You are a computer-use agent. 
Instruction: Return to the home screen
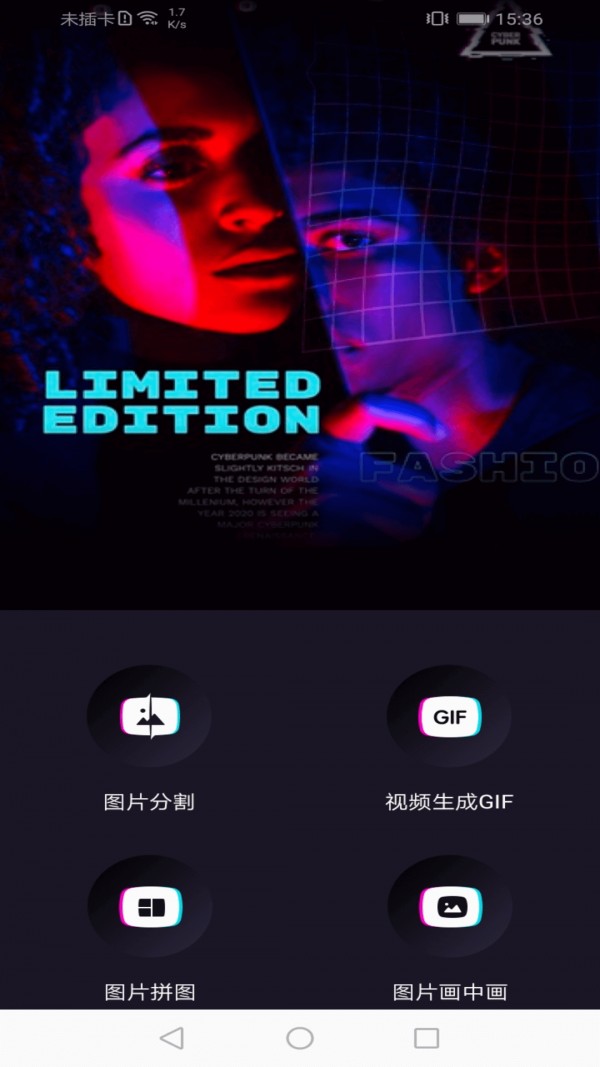tap(300, 1038)
